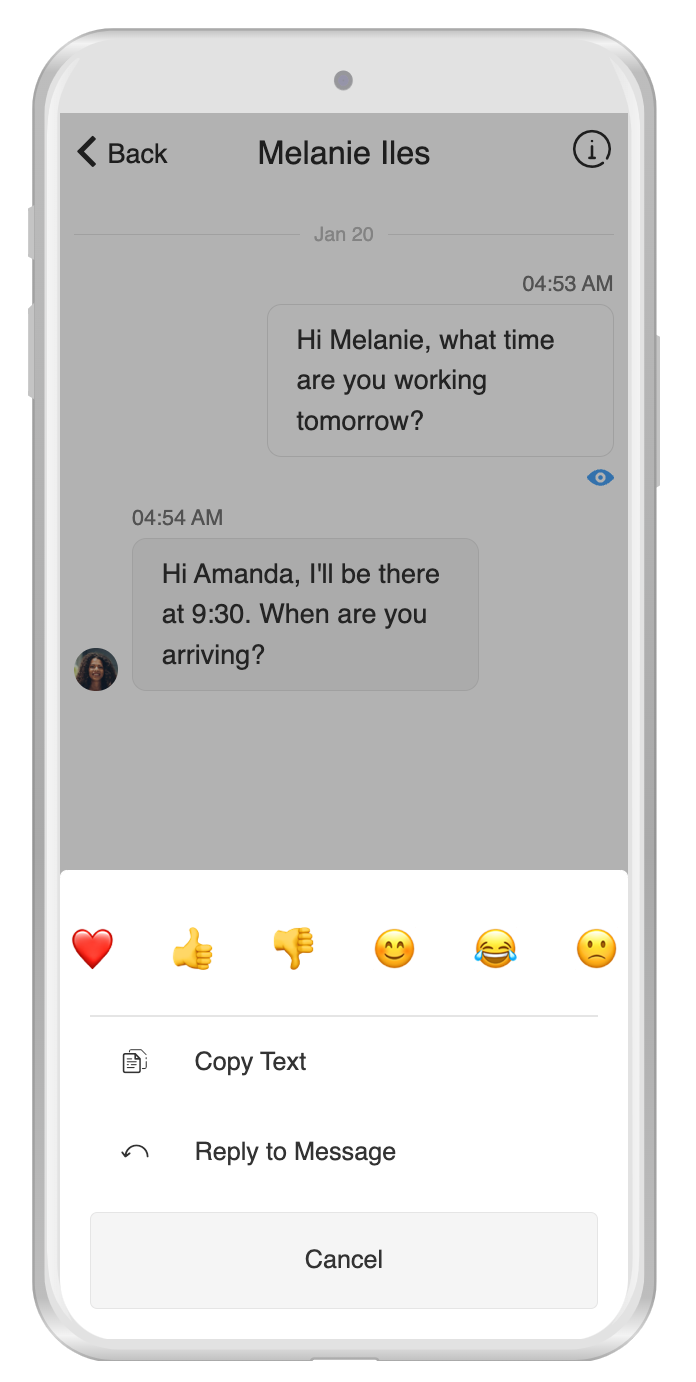
Task: Open conversation info icon
Action: [591, 150]
